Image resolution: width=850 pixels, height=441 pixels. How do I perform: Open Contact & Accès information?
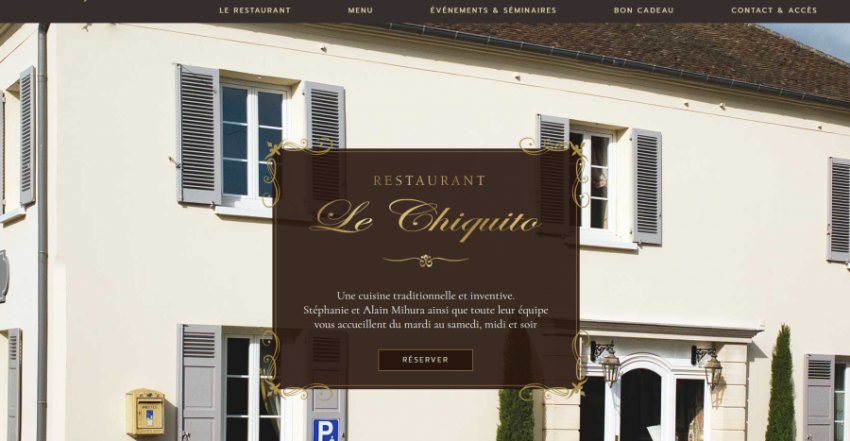[x=773, y=10]
